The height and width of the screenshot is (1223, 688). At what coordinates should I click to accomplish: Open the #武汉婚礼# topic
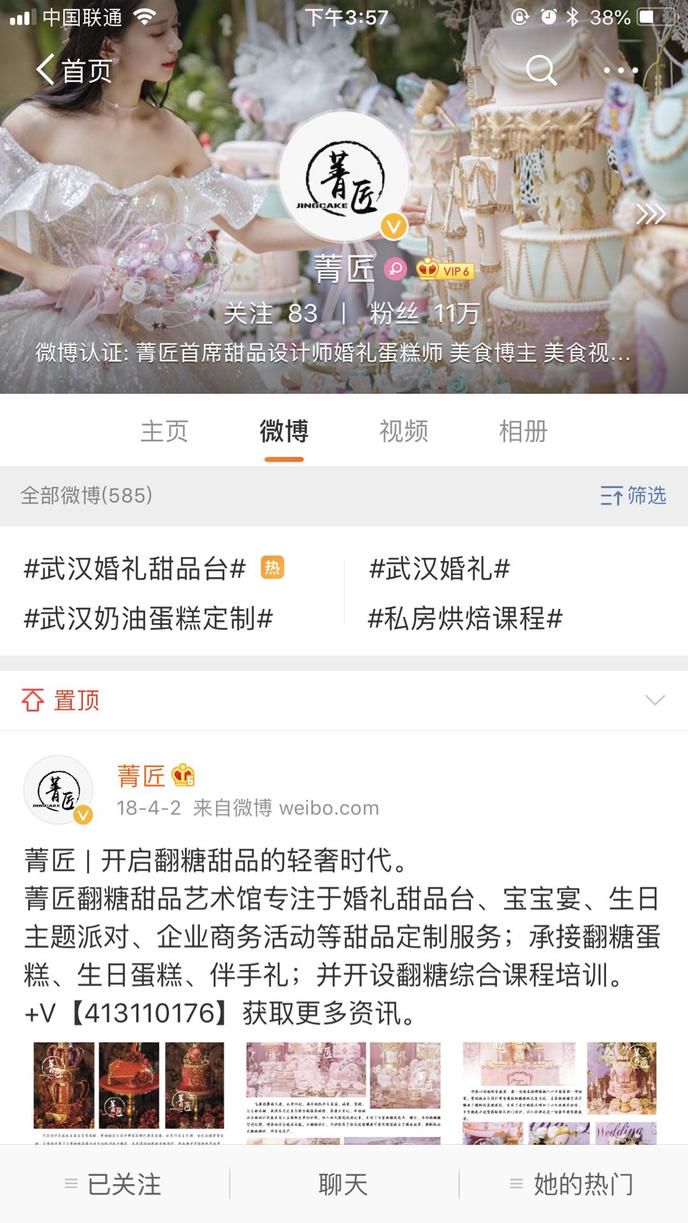(439, 569)
